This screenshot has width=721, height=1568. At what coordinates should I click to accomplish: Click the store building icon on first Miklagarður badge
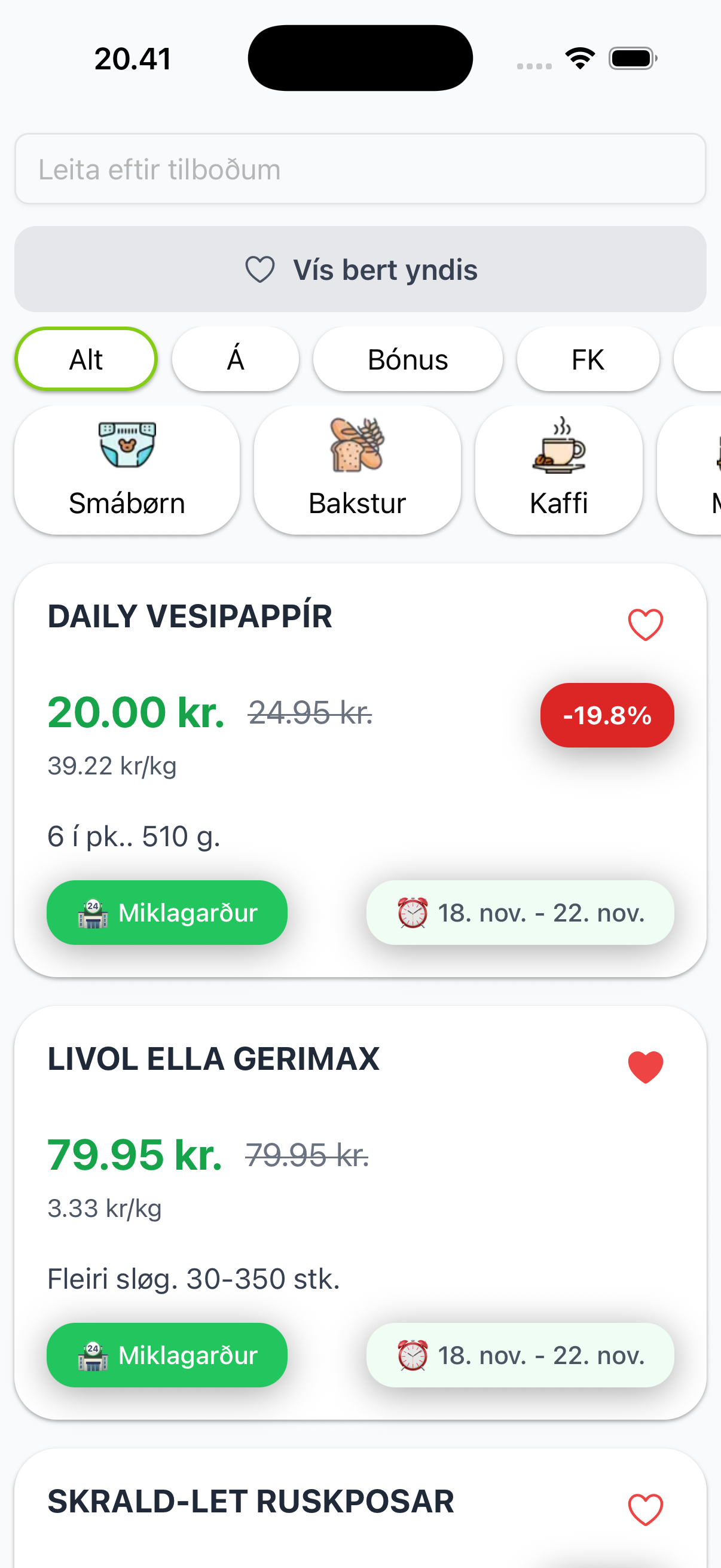coord(93,913)
